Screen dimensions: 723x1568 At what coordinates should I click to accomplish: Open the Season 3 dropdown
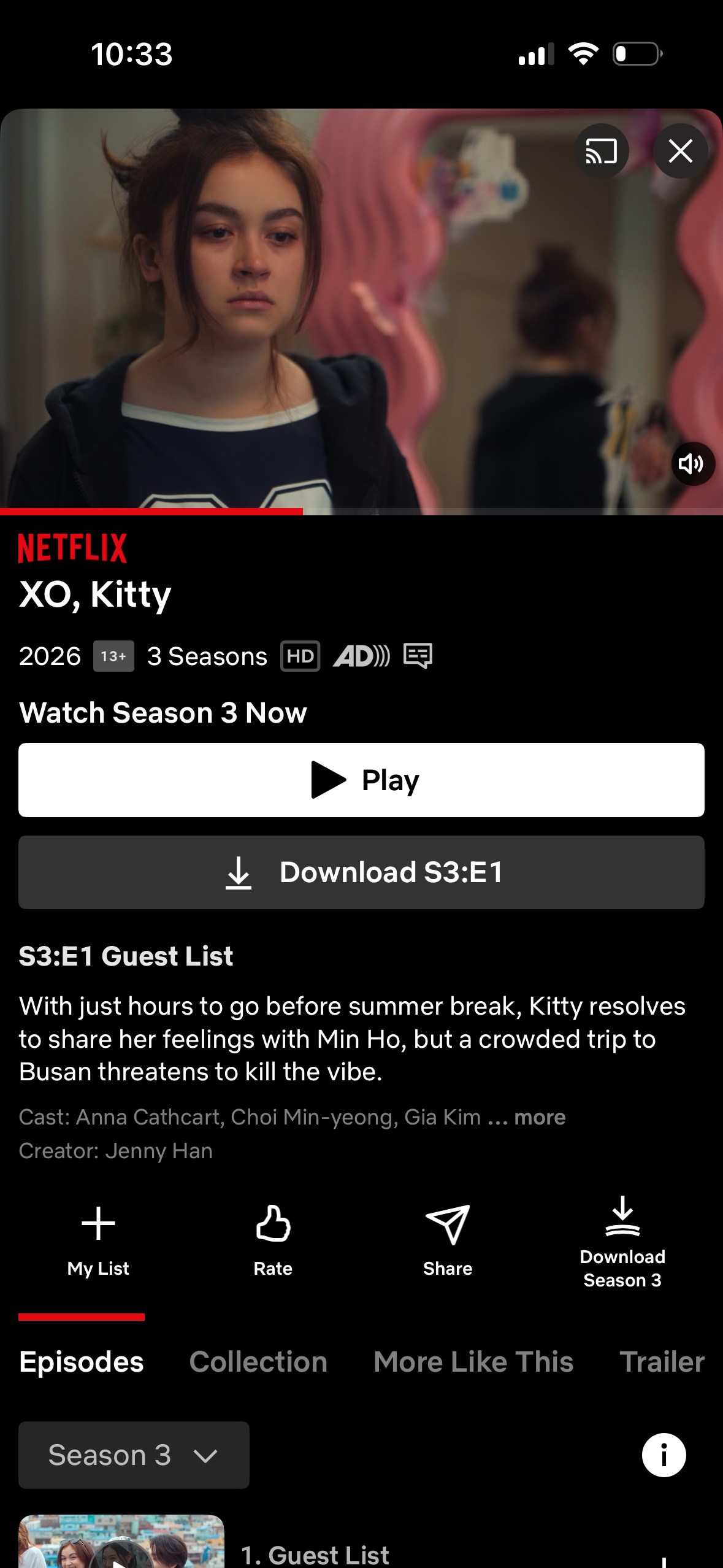pos(134,1455)
